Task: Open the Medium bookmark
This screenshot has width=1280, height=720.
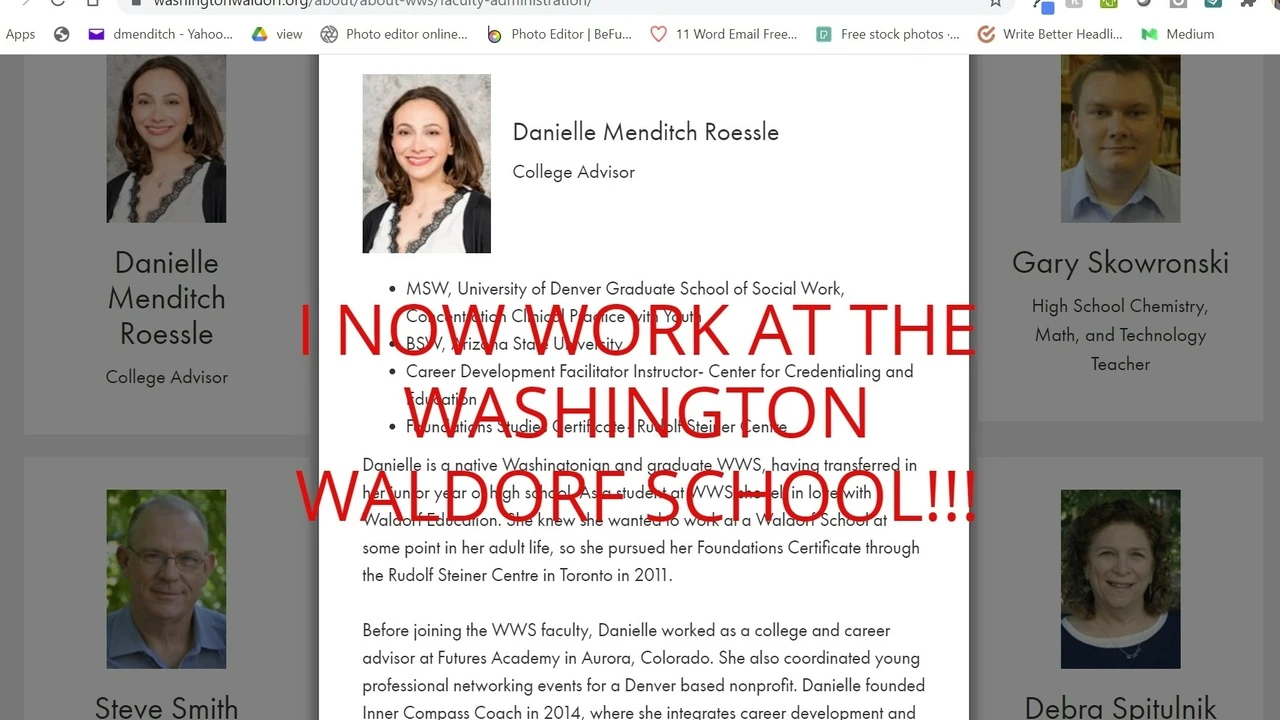Action: point(1178,34)
